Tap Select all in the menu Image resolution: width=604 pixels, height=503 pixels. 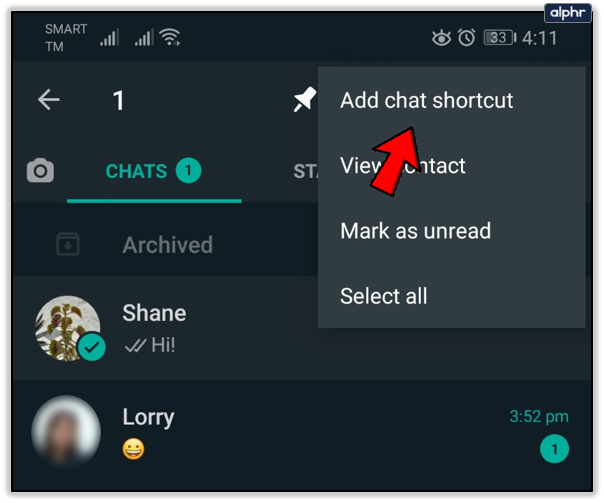tap(383, 296)
